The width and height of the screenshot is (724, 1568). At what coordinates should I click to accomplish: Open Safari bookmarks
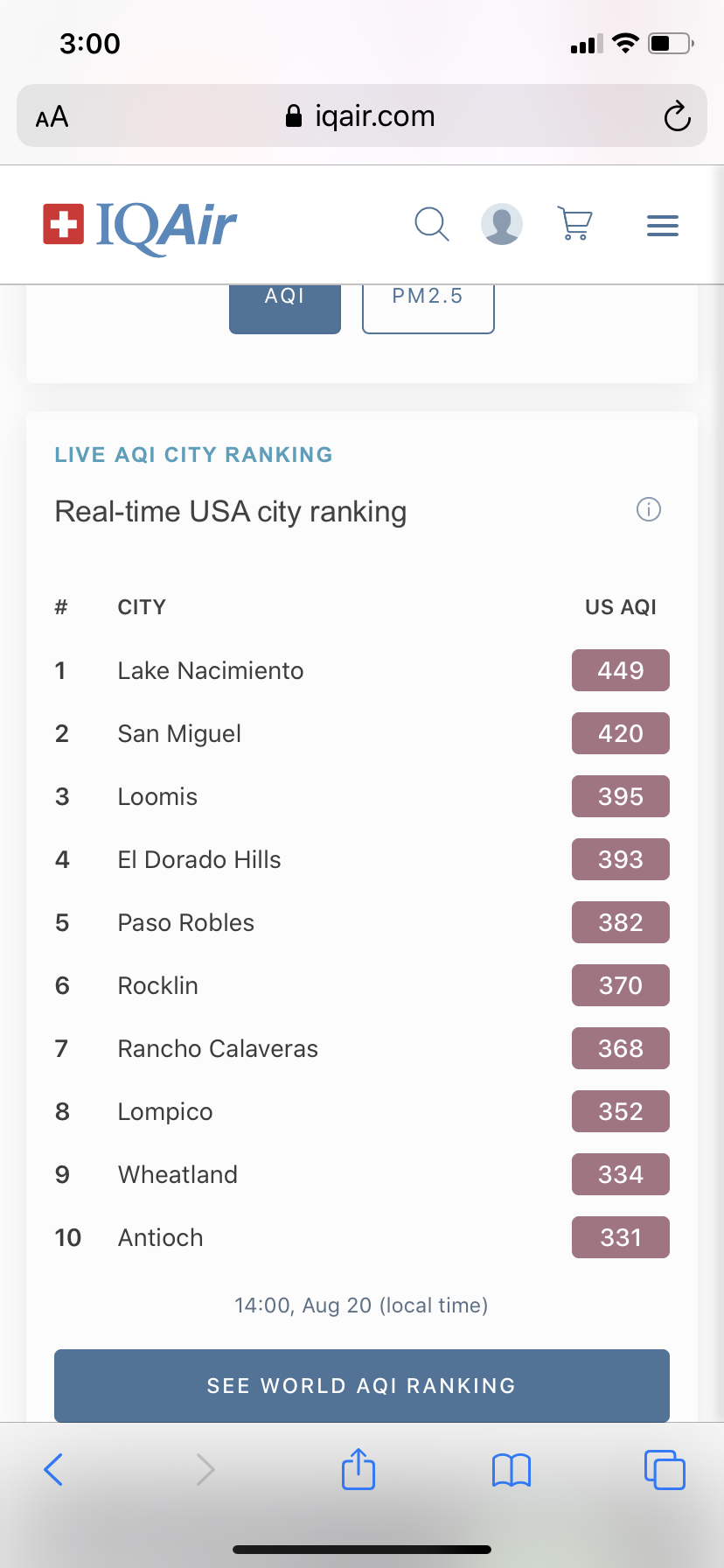pos(512,1470)
